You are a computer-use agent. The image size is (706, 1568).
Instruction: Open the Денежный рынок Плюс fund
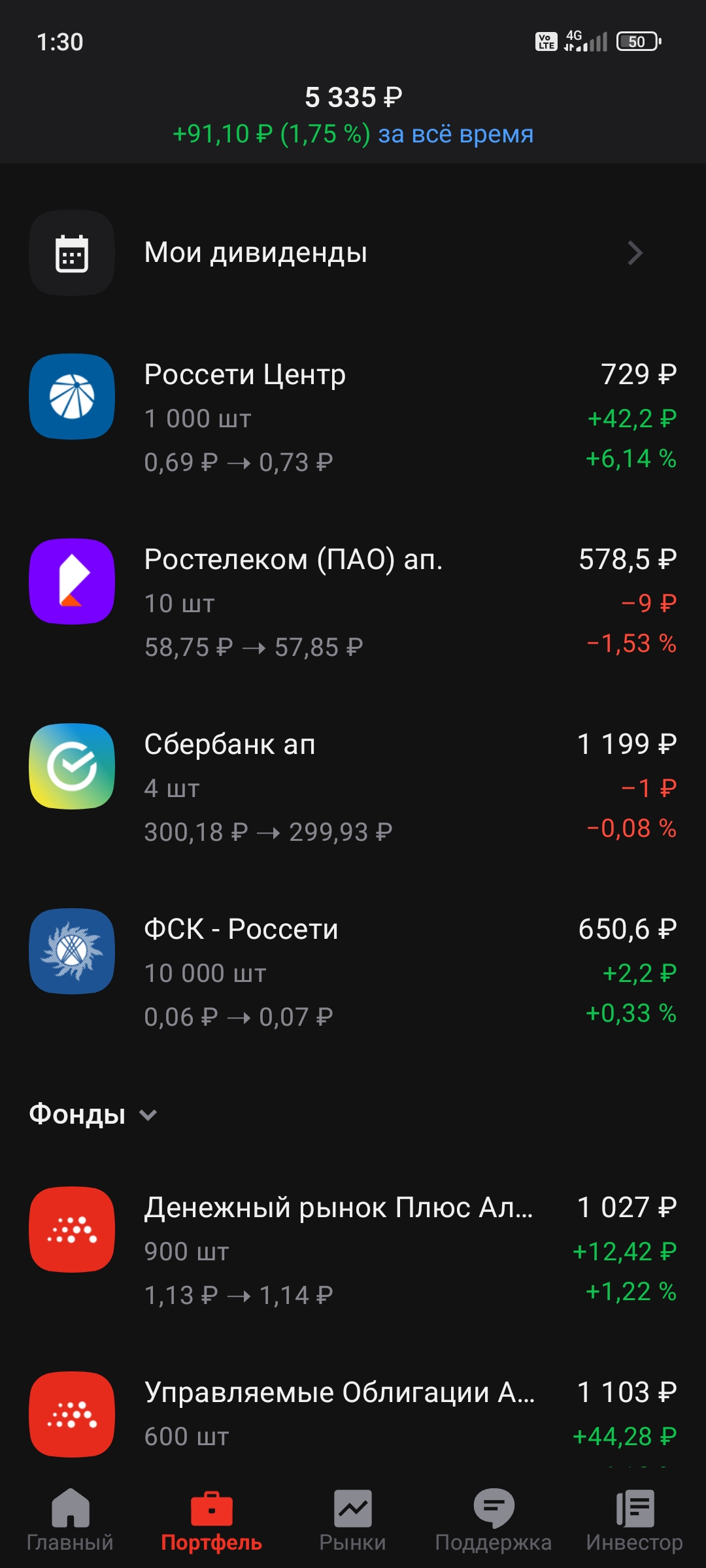[353, 1250]
